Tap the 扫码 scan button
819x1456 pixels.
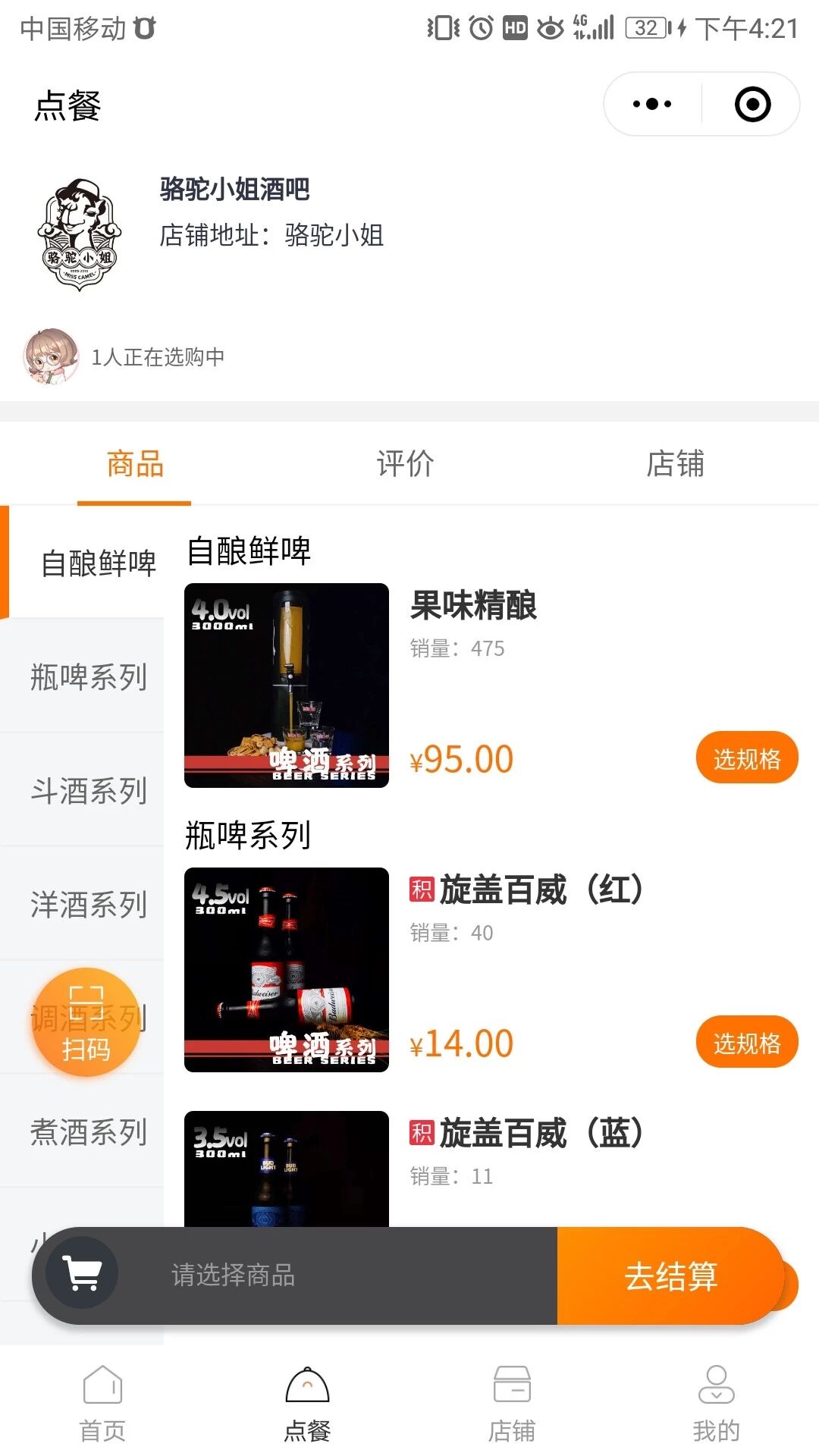86,1022
